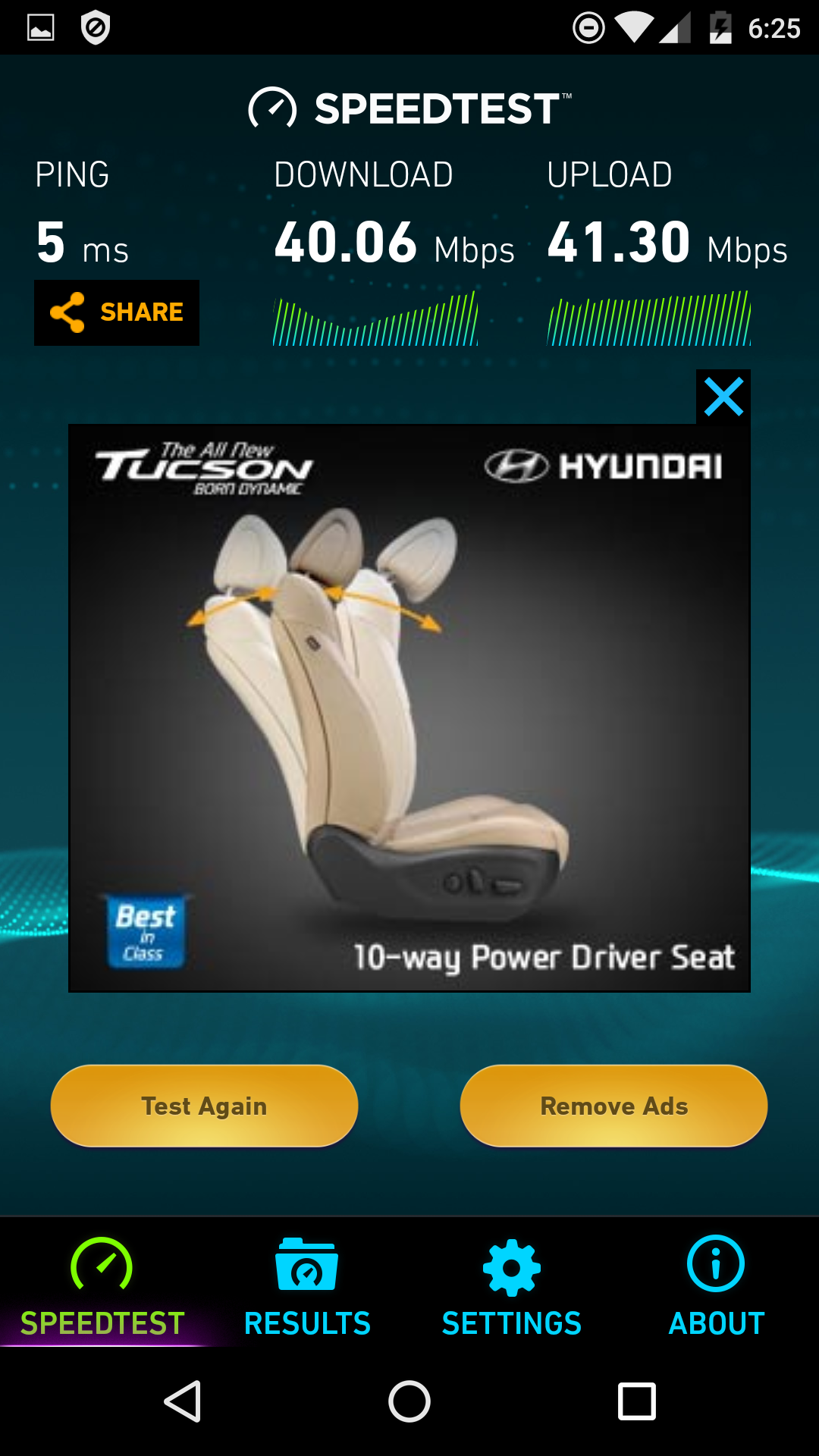
Task: Share the speed test results
Action: [x=117, y=312]
